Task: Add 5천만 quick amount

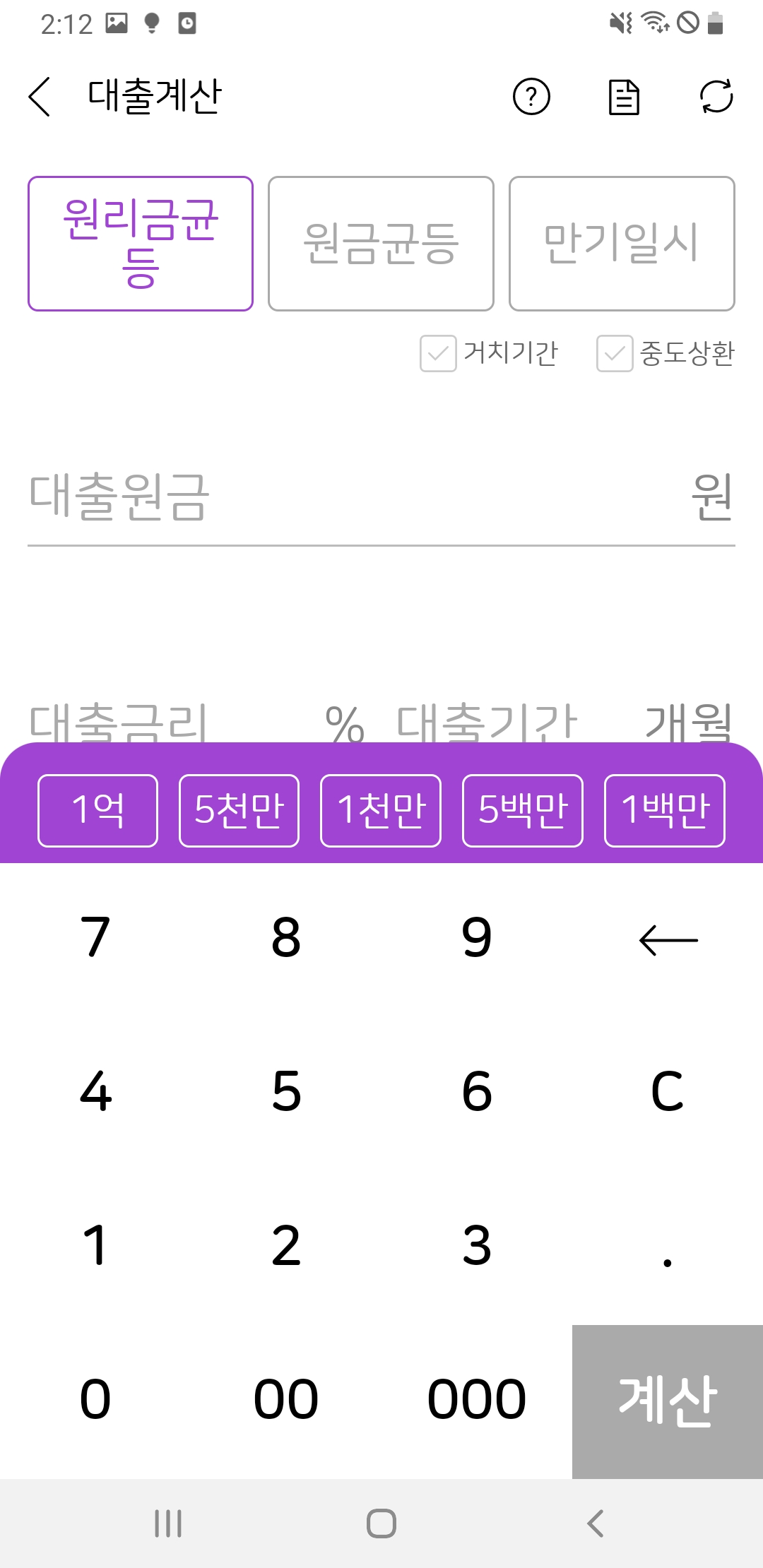Action: click(x=239, y=810)
